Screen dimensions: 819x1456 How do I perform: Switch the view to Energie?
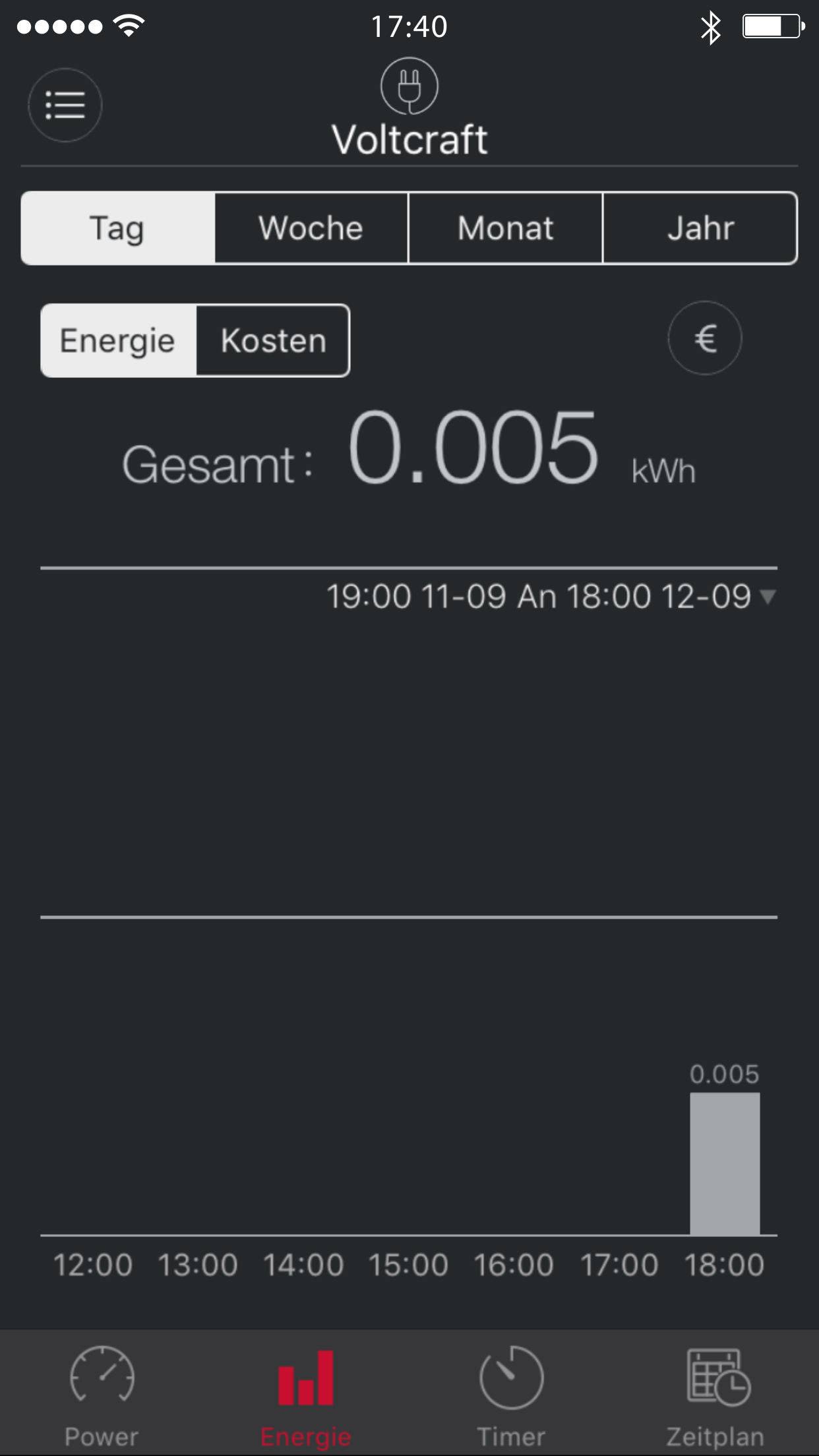tap(117, 340)
